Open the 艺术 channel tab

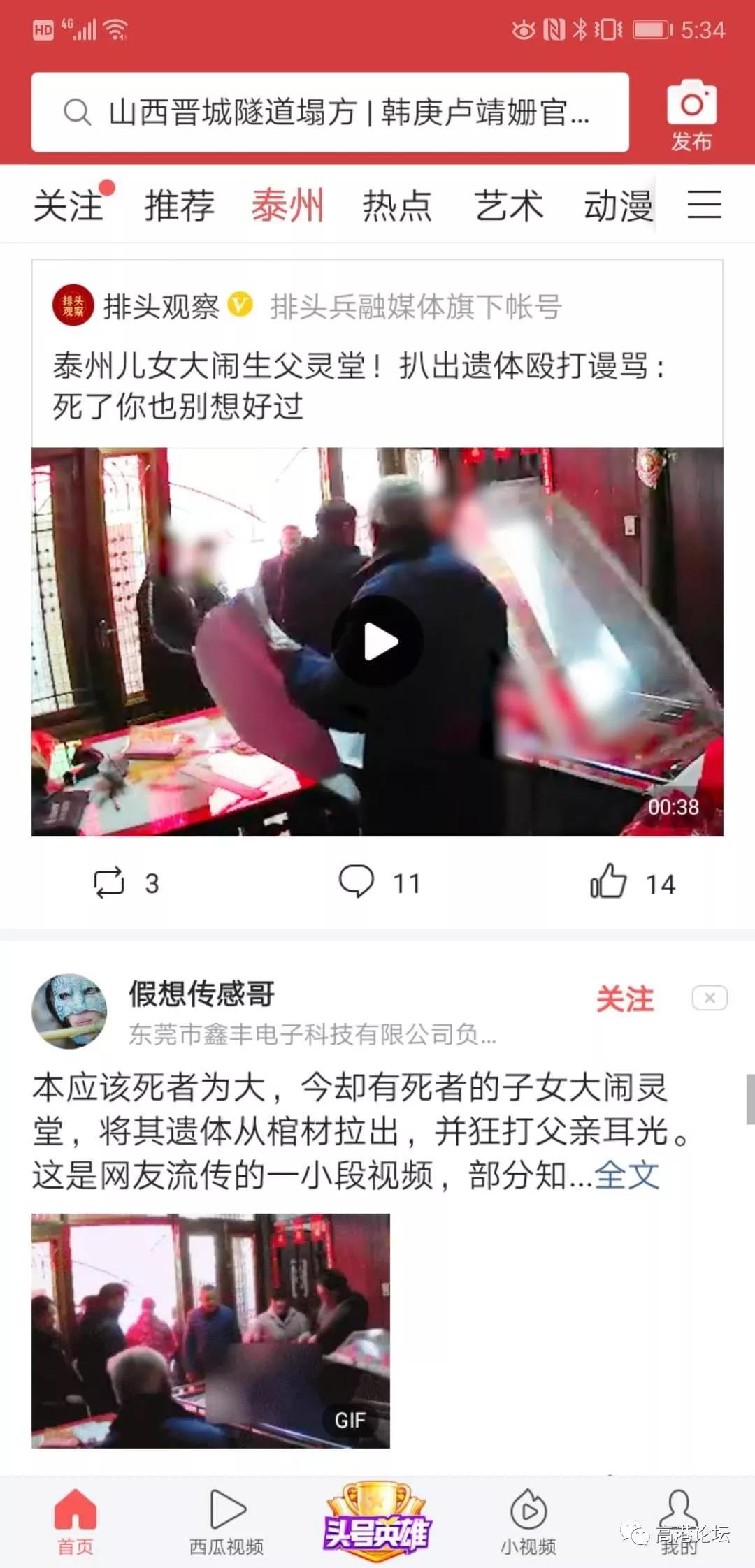(508, 206)
